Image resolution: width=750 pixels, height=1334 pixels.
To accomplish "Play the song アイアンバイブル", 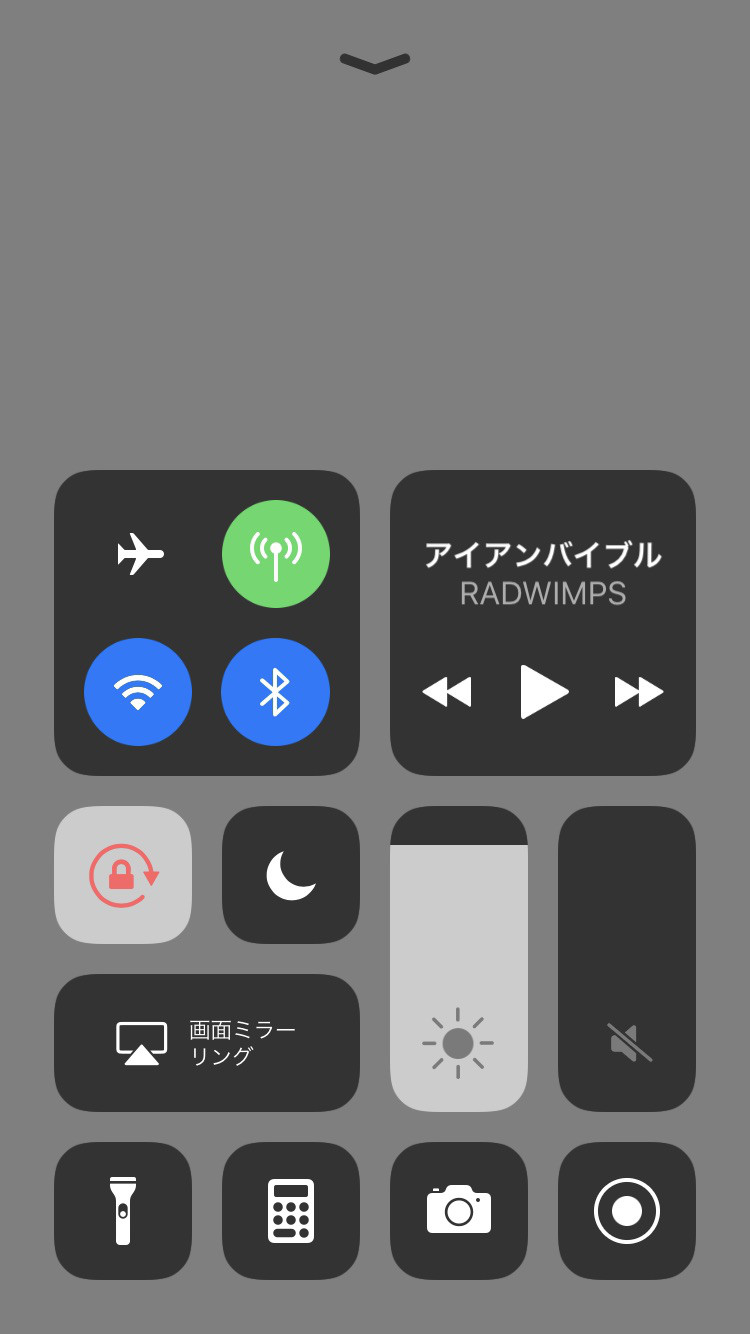I will [544, 692].
